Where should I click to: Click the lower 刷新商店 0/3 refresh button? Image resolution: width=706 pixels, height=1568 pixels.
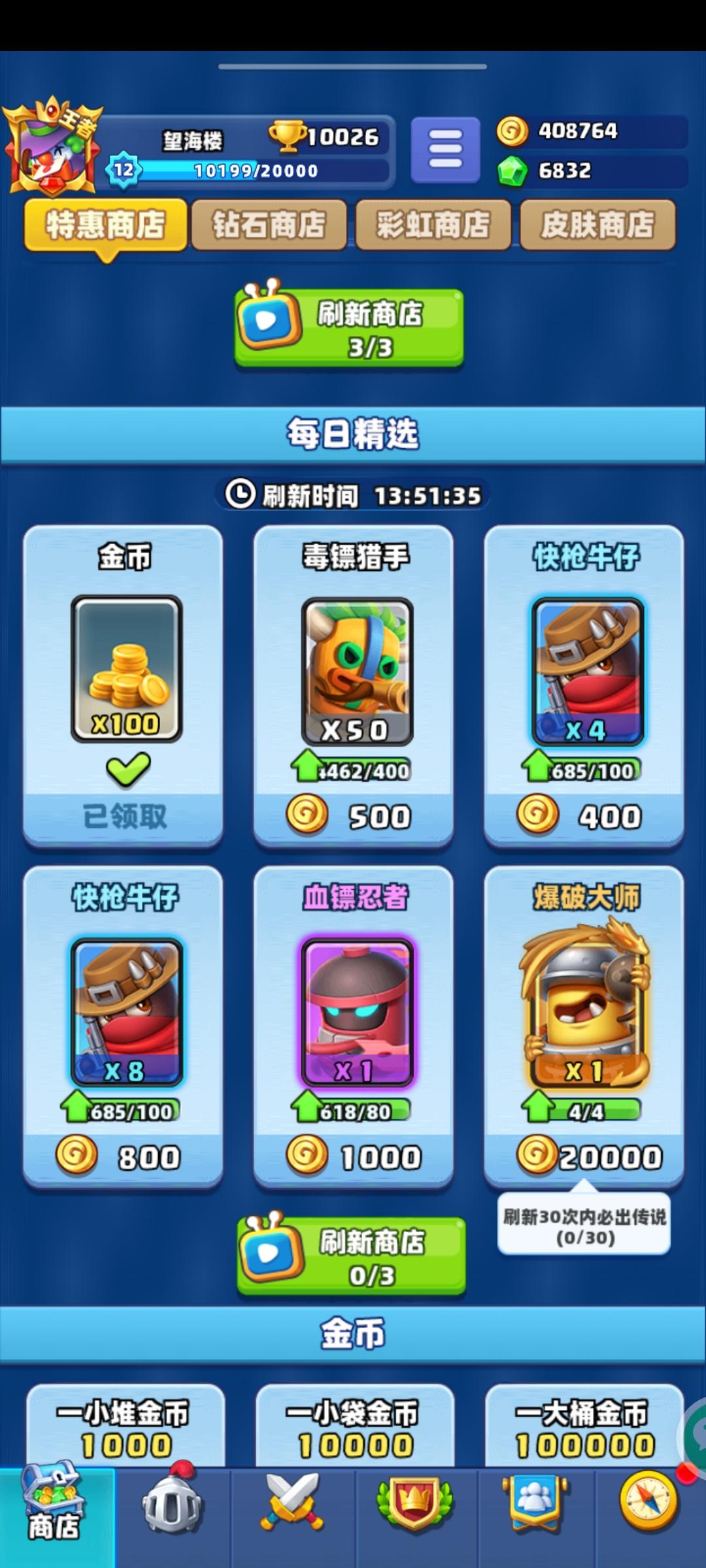(x=350, y=1256)
